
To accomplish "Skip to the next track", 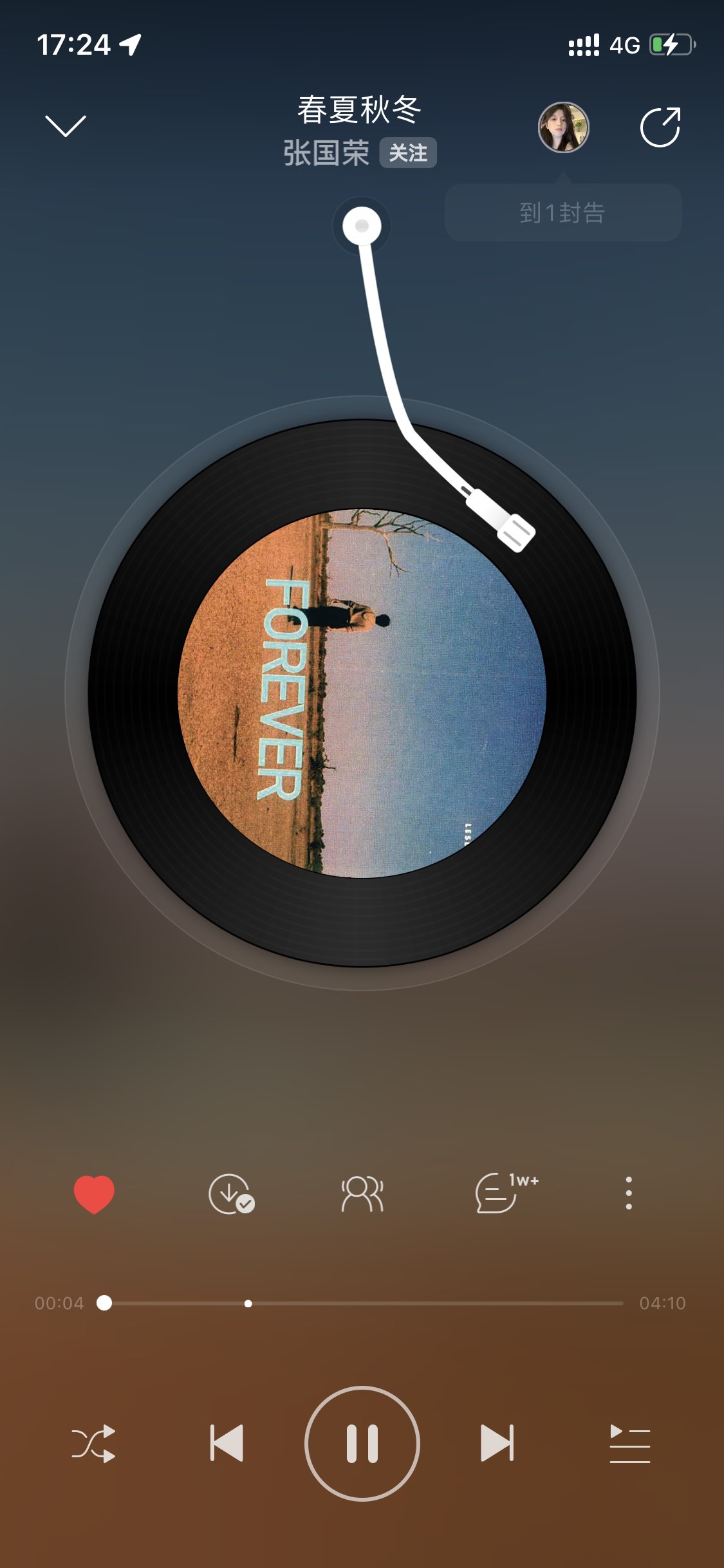I will (x=497, y=1443).
